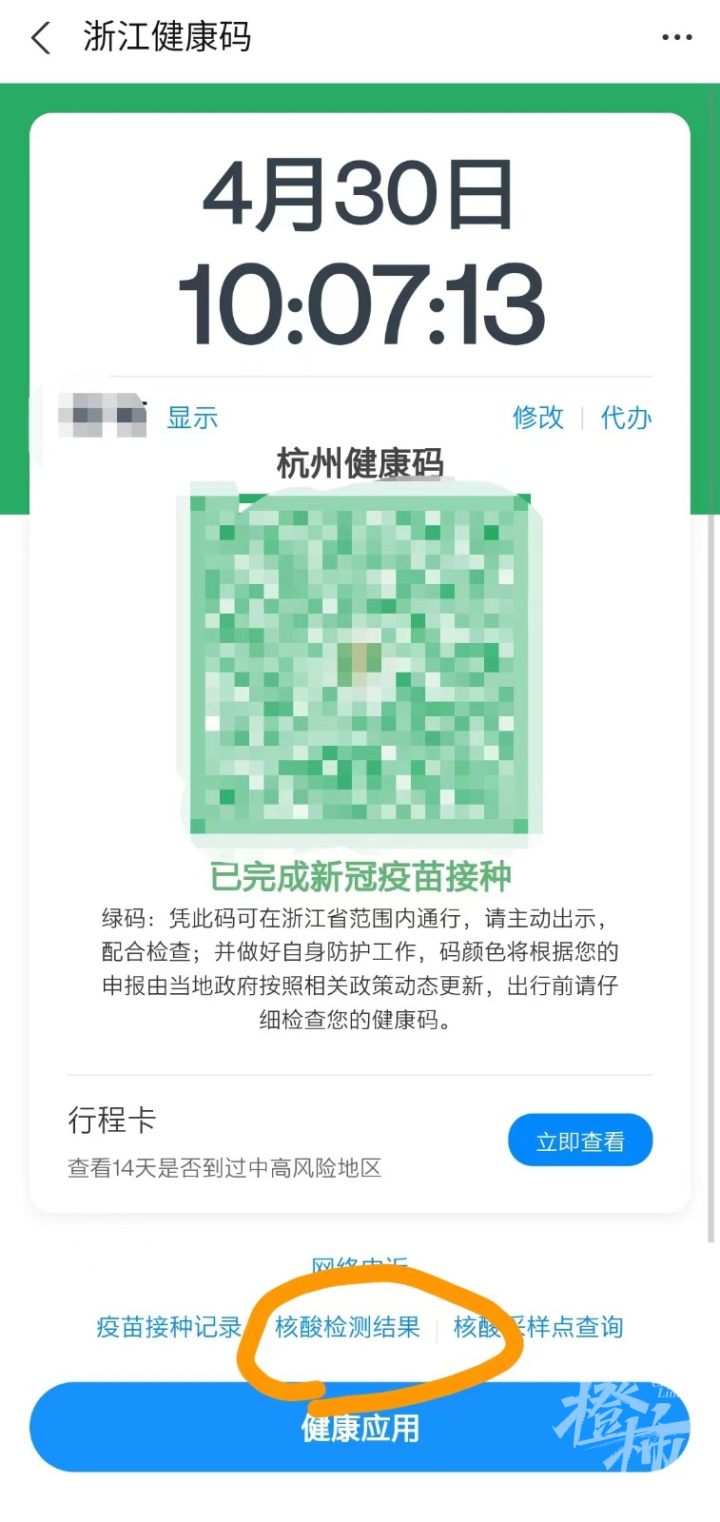
Task: Tap the back arrow to leave 浙江健康码 page
Action: pos(42,38)
